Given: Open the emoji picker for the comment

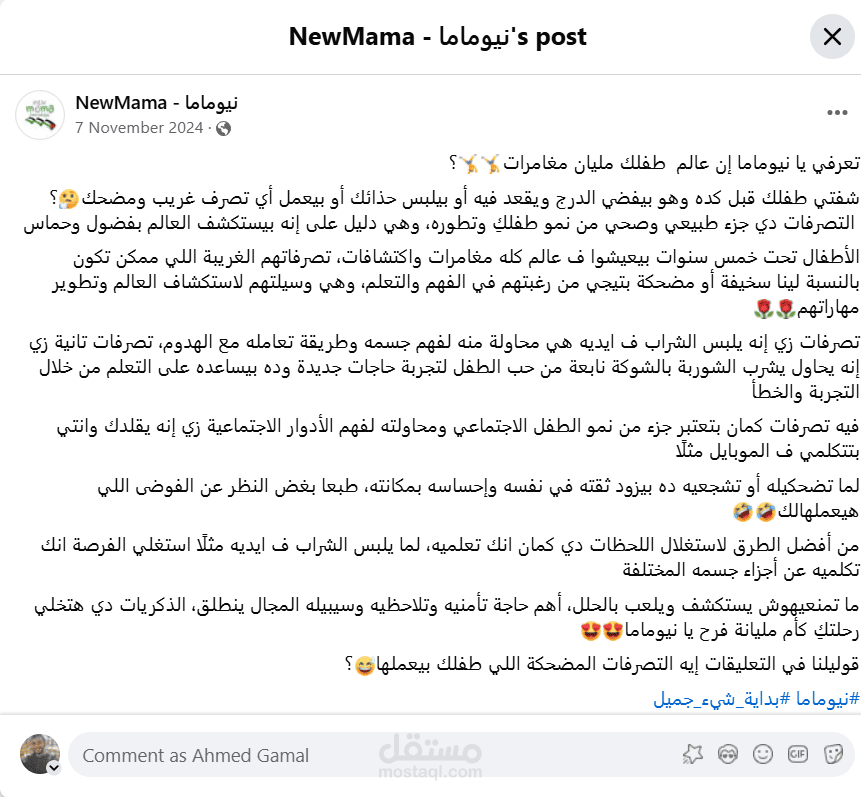Looking at the screenshot, I should tap(763, 755).
